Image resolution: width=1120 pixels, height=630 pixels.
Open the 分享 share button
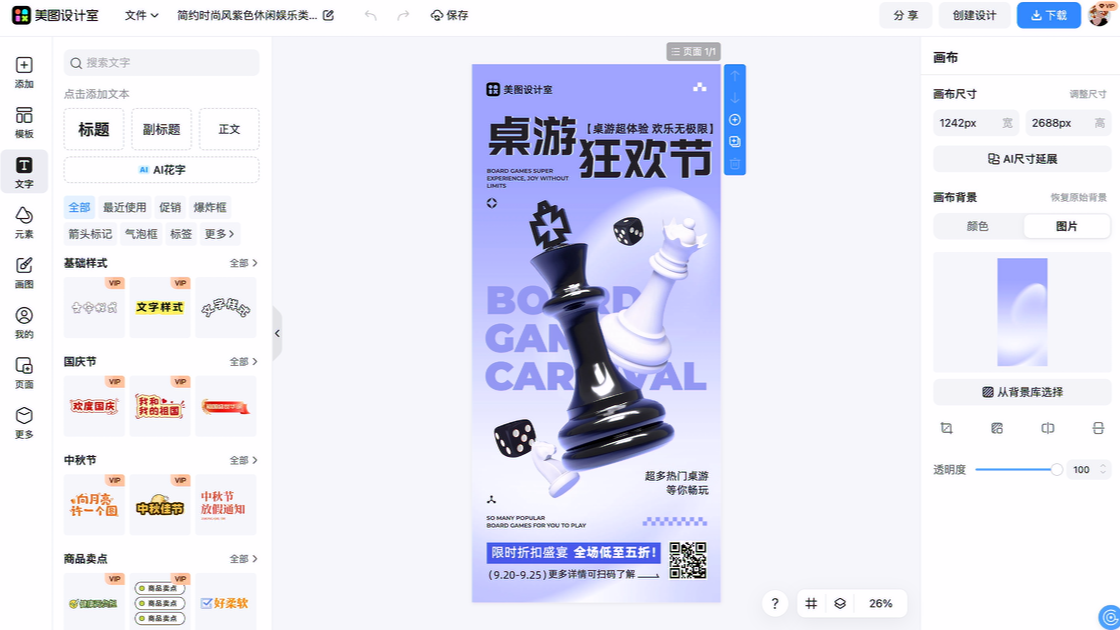[x=905, y=15]
